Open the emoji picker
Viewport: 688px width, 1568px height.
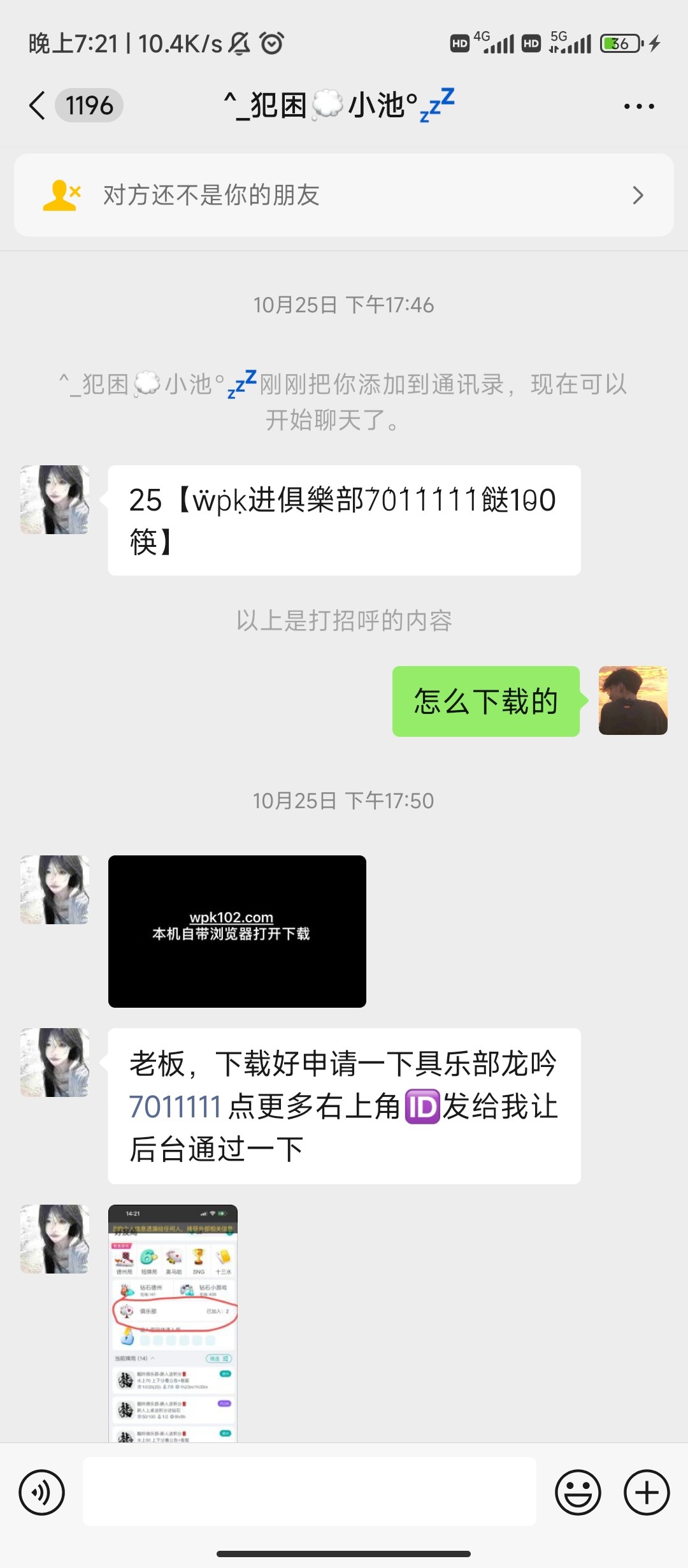[578, 1492]
